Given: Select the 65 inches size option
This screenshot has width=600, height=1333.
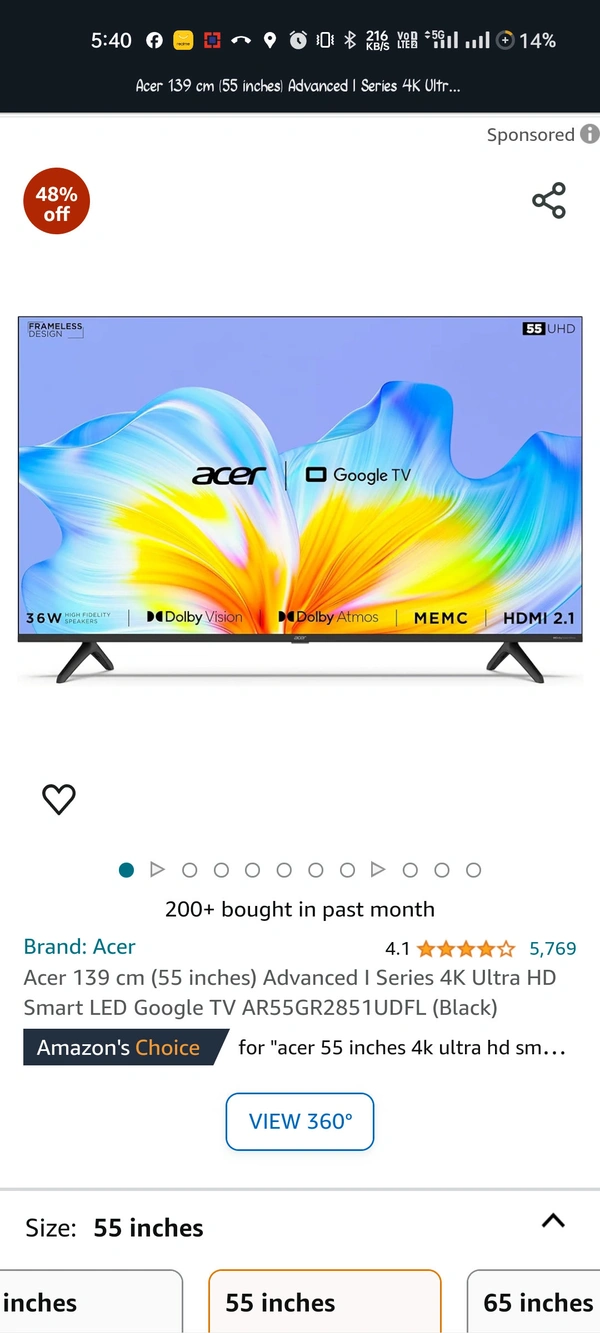Looking at the screenshot, I should [x=536, y=1302].
